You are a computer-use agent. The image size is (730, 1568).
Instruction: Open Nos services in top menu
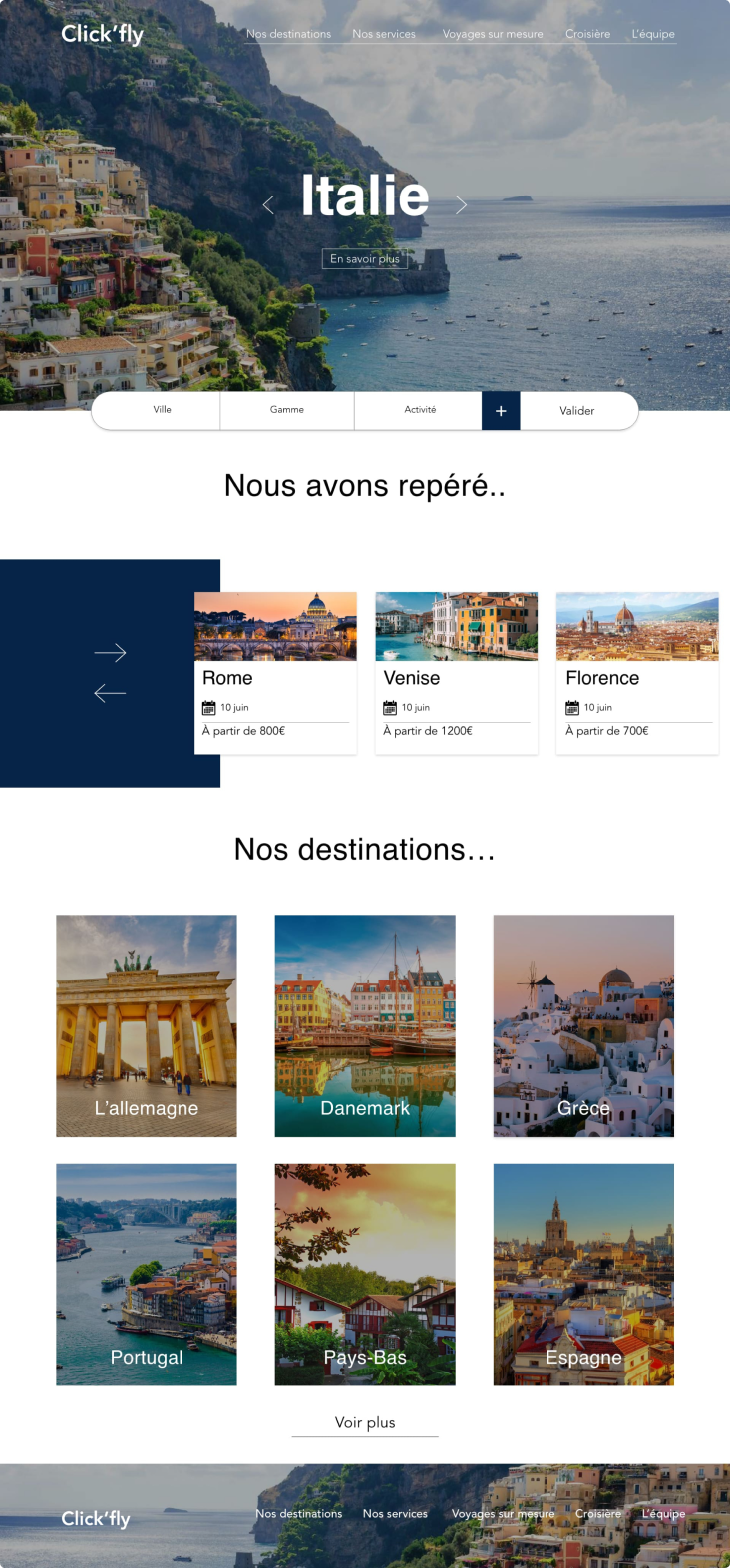click(384, 34)
